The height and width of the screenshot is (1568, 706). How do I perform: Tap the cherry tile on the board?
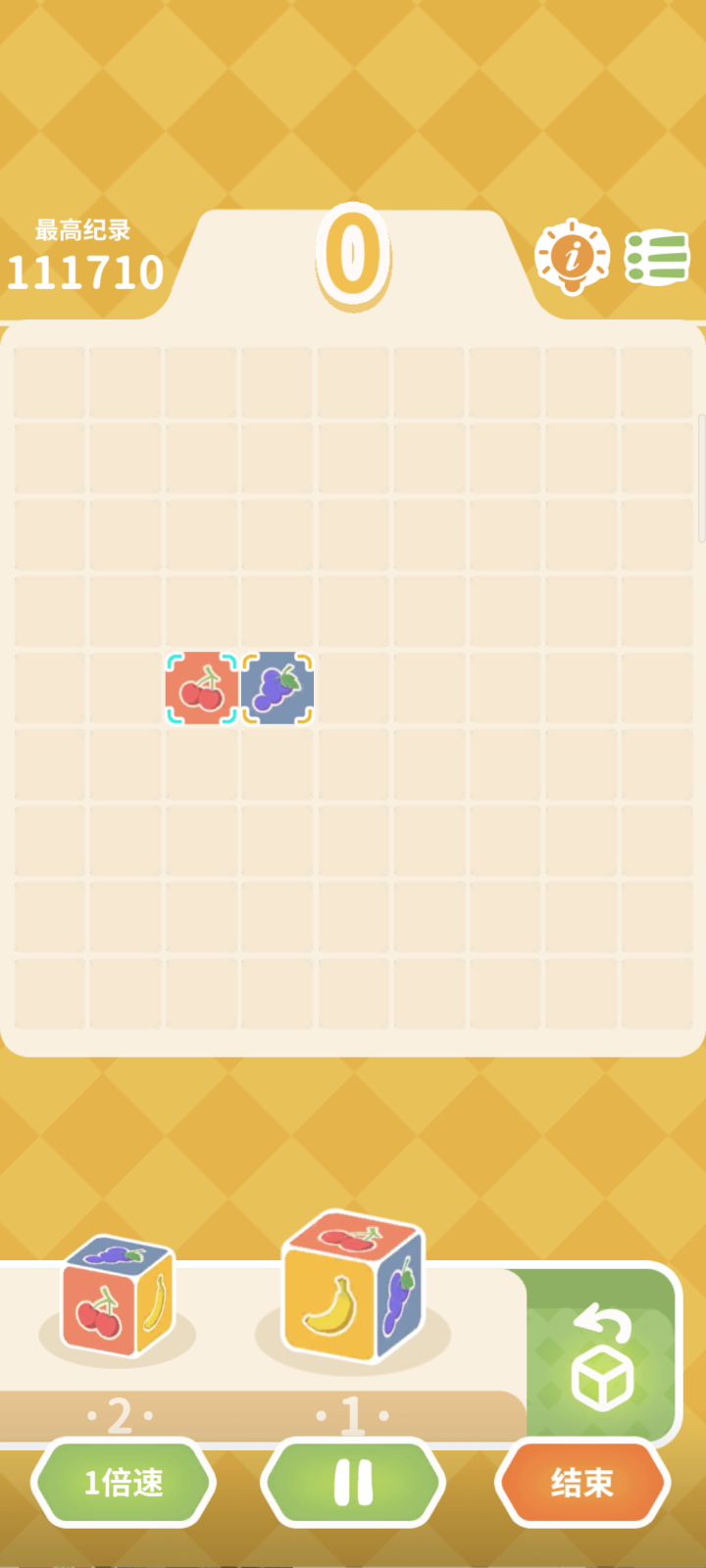202,688
